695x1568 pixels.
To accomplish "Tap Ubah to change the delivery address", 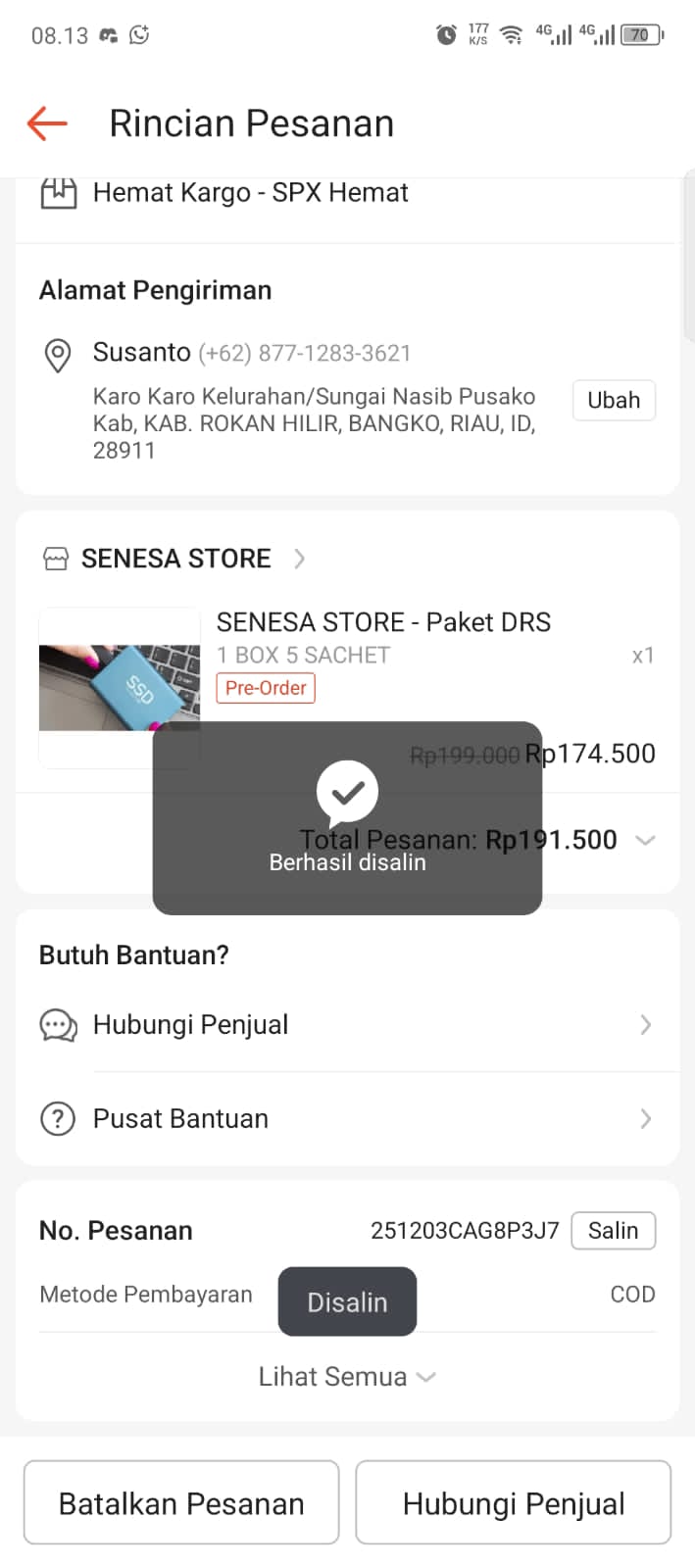I will click(614, 400).
